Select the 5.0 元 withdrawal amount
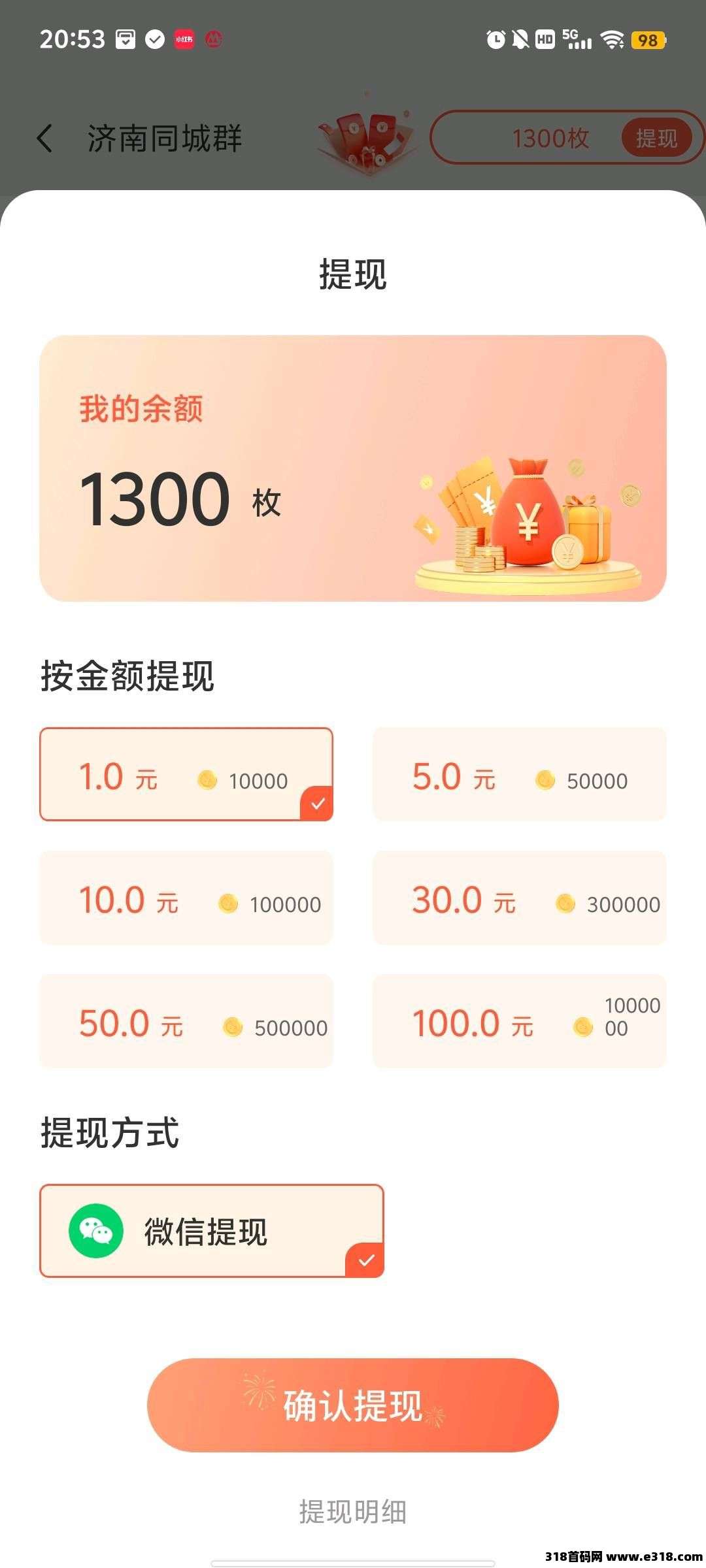The width and height of the screenshot is (706, 1568). (x=519, y=774)
